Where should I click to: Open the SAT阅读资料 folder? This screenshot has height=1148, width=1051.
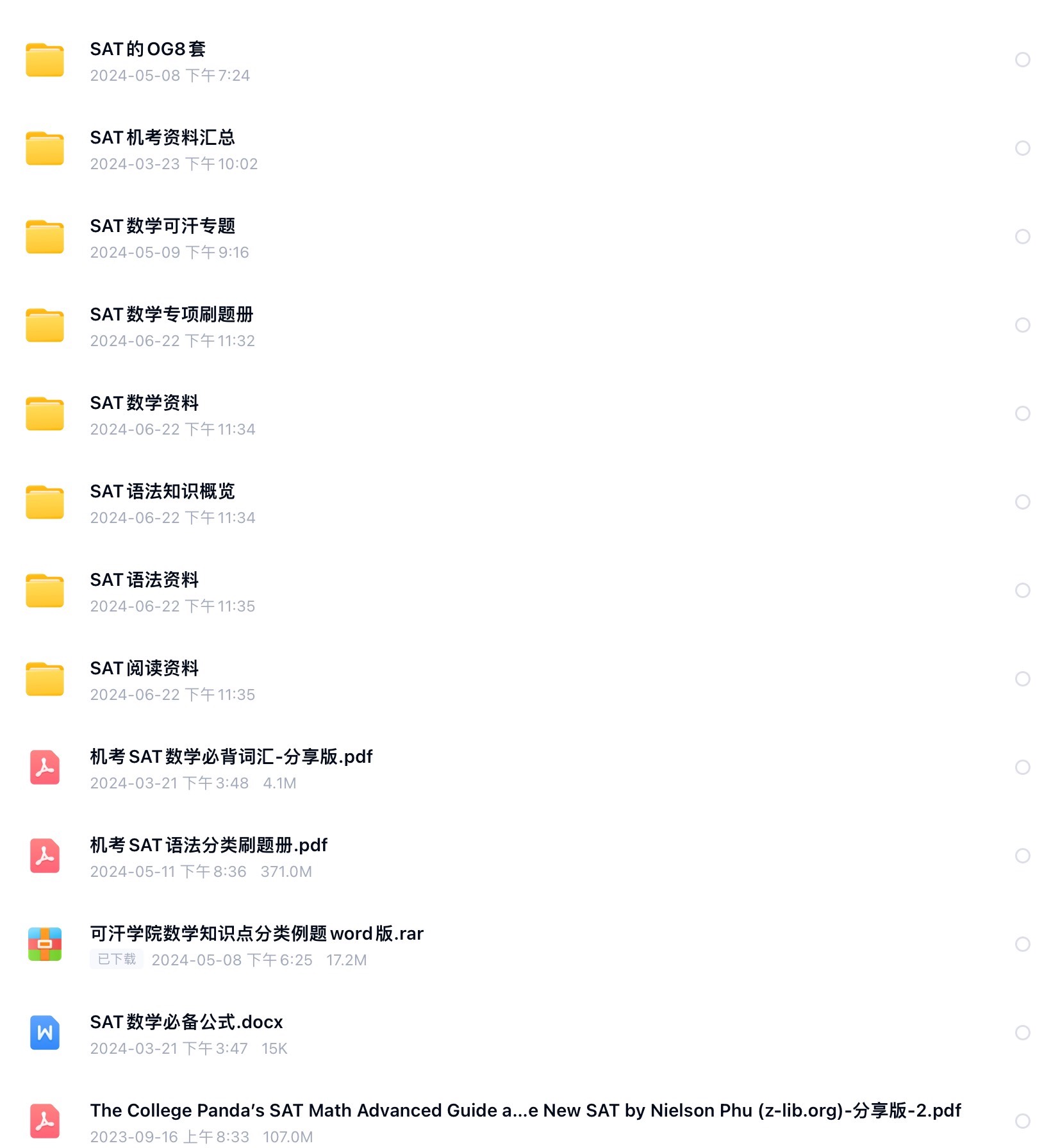144,669
